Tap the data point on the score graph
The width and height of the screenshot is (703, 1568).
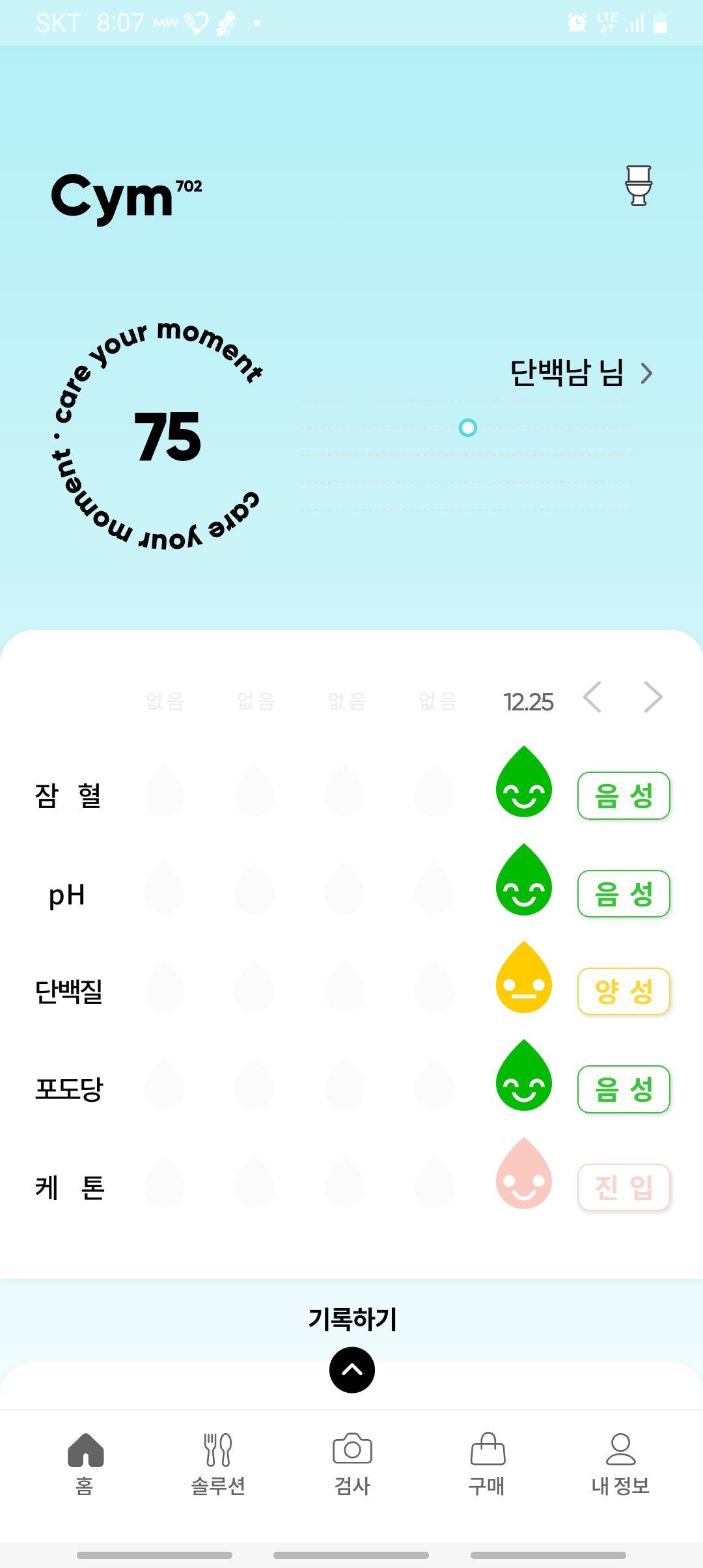click(x=467, y=428)
